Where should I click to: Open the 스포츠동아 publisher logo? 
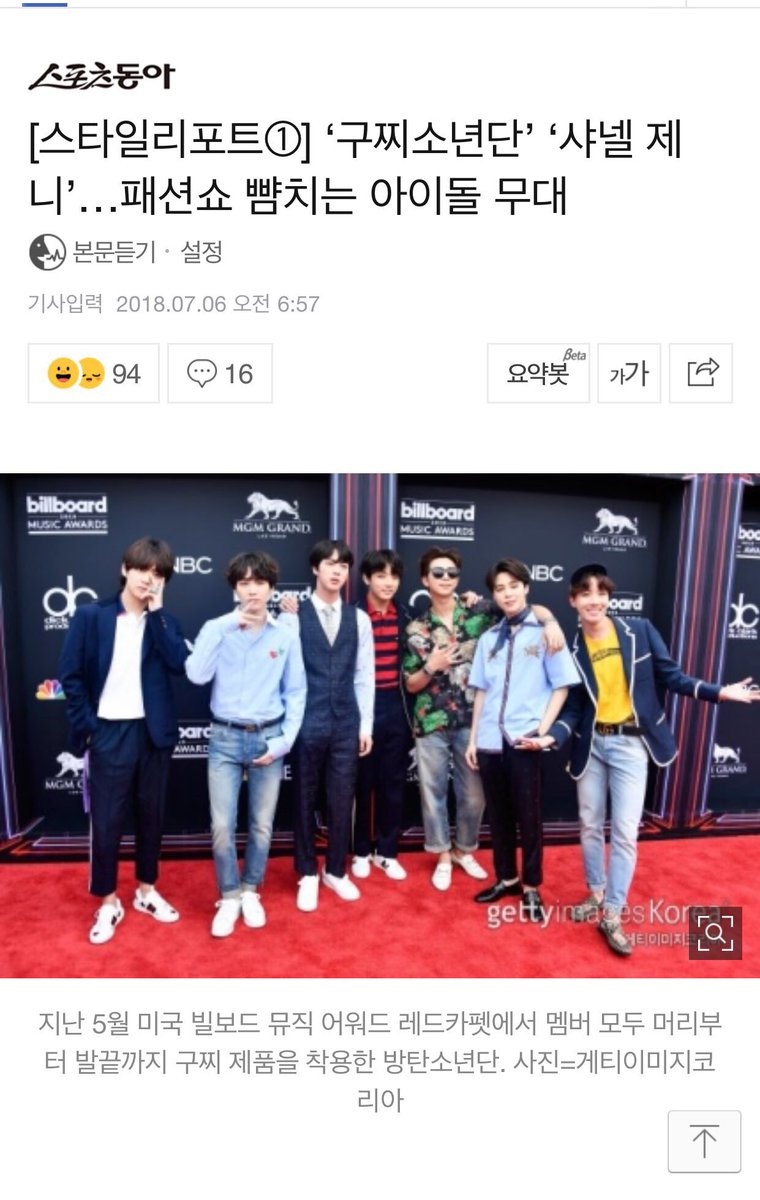pyautogui.click(x=101, y=76)
